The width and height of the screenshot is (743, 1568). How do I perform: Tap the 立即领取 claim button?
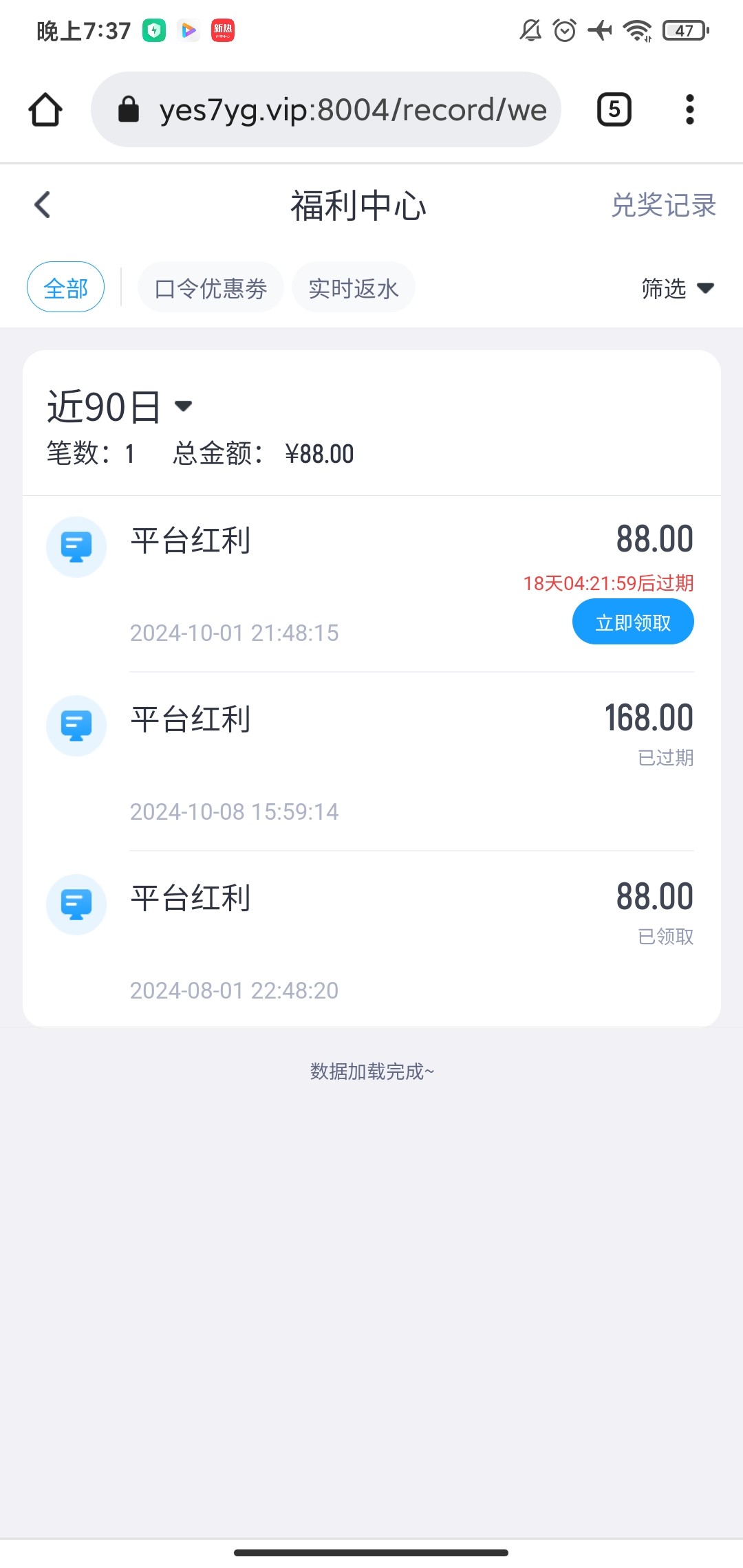click(633, 621)
